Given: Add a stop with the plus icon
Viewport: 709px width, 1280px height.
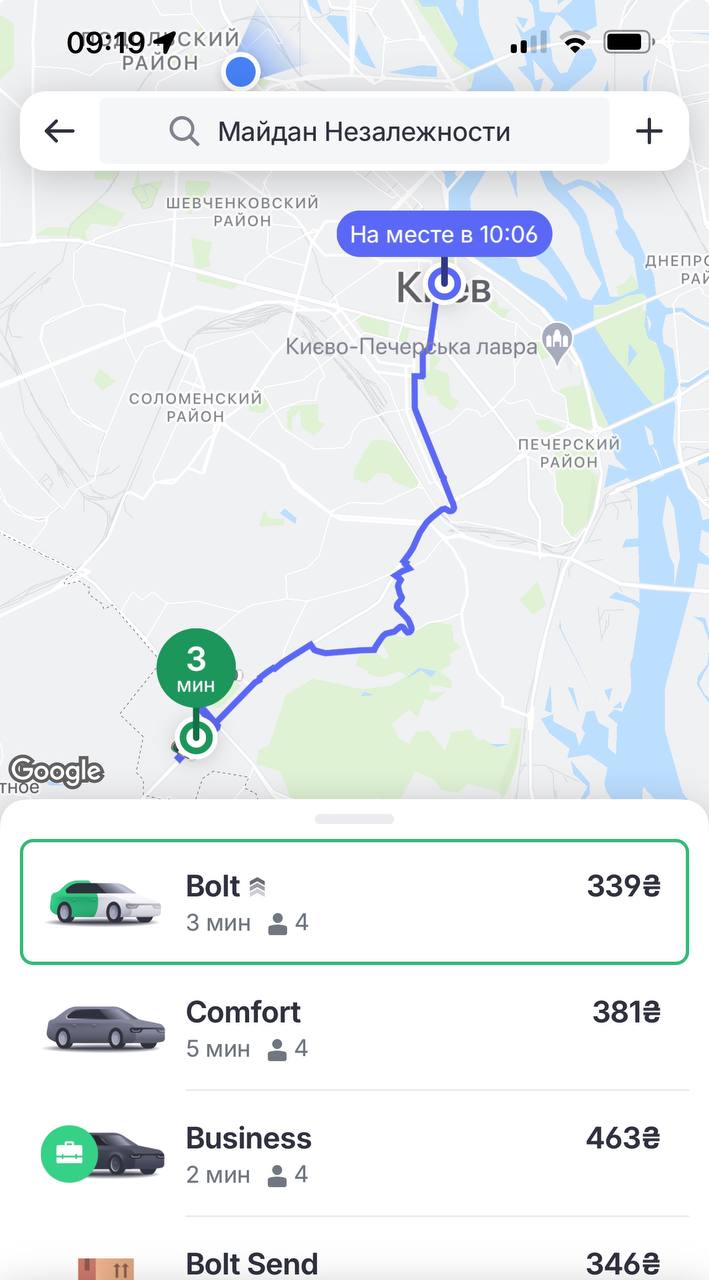Looking at the screenshot, I should 649,131.
